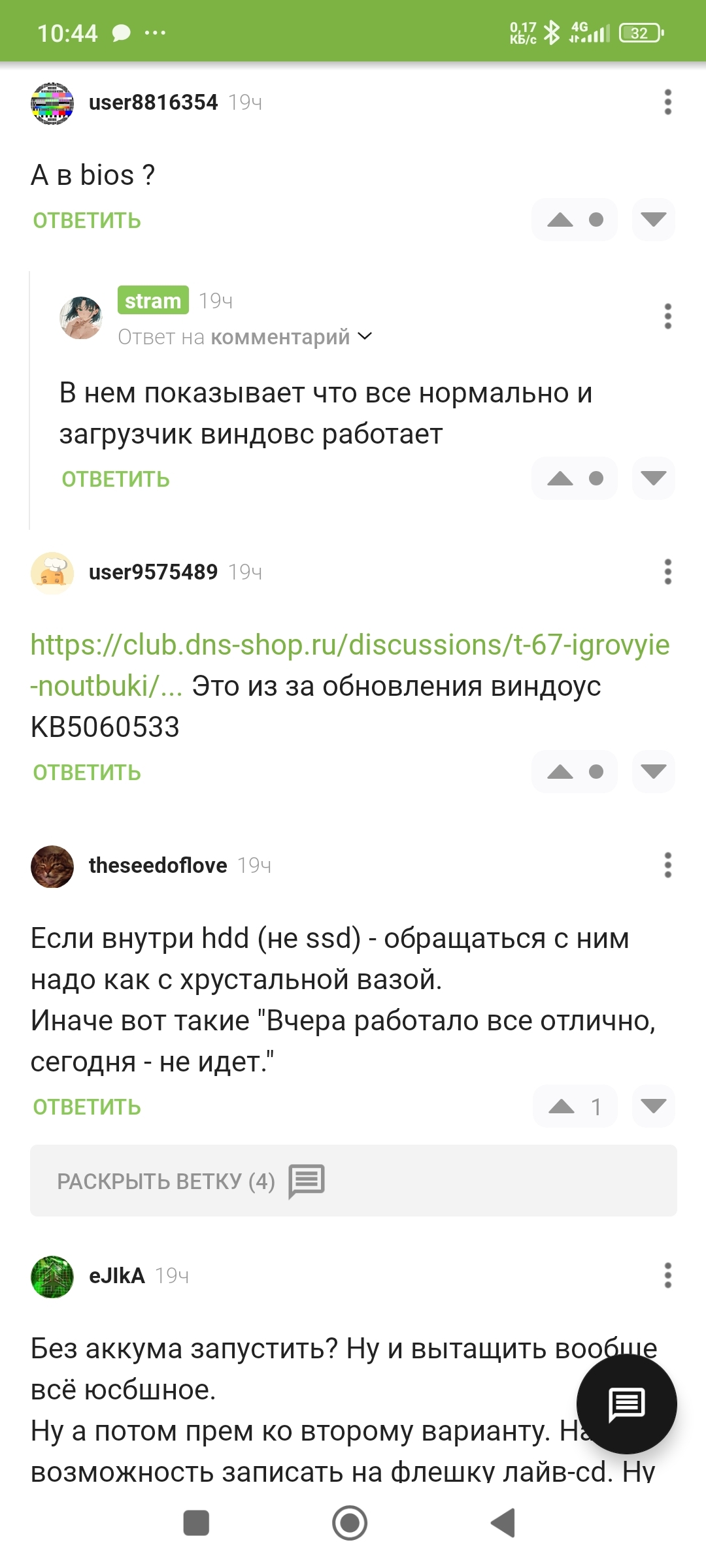Open overflow menu on user8816354's comment
The height and width of the screenshot is (1568, 706).
coord(667,102)
